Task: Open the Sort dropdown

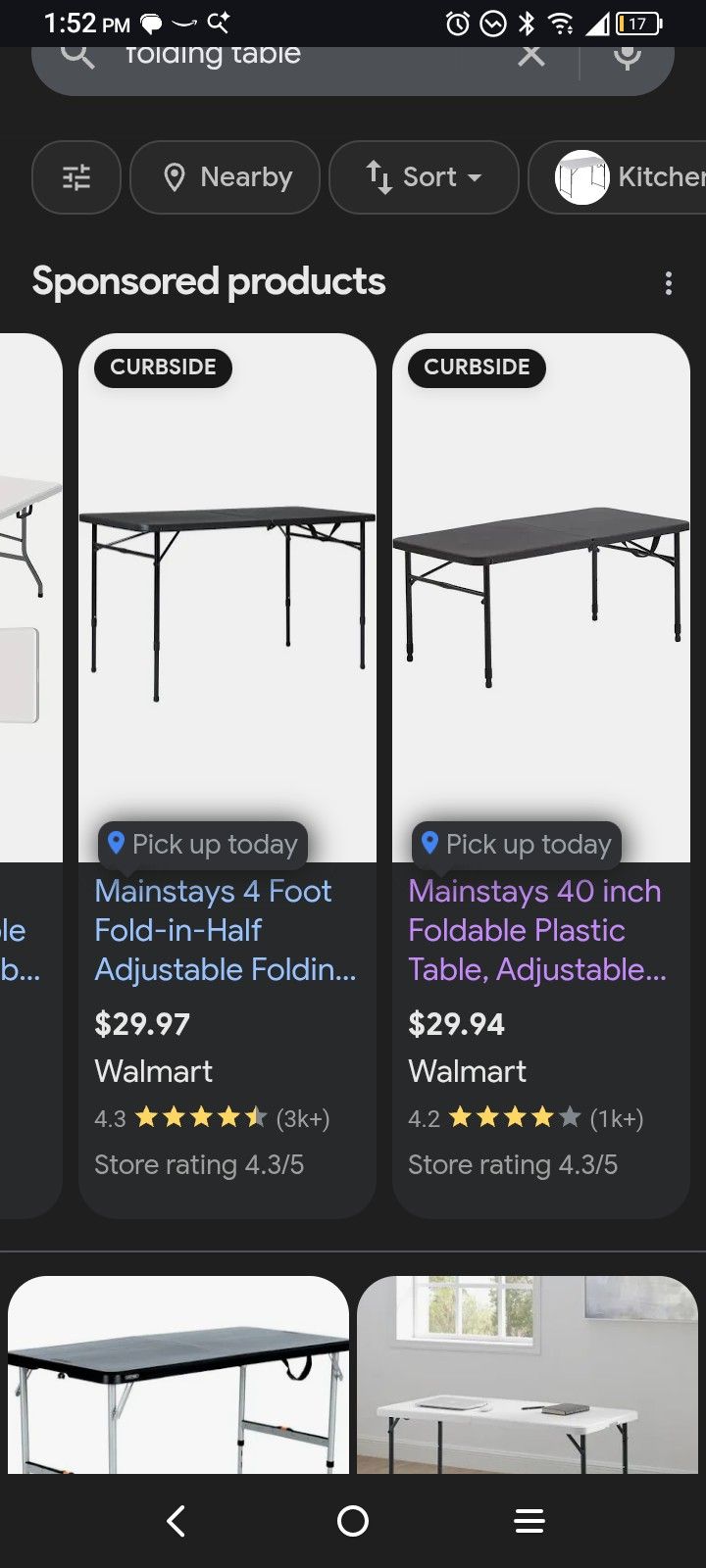Action: point(424,177)
